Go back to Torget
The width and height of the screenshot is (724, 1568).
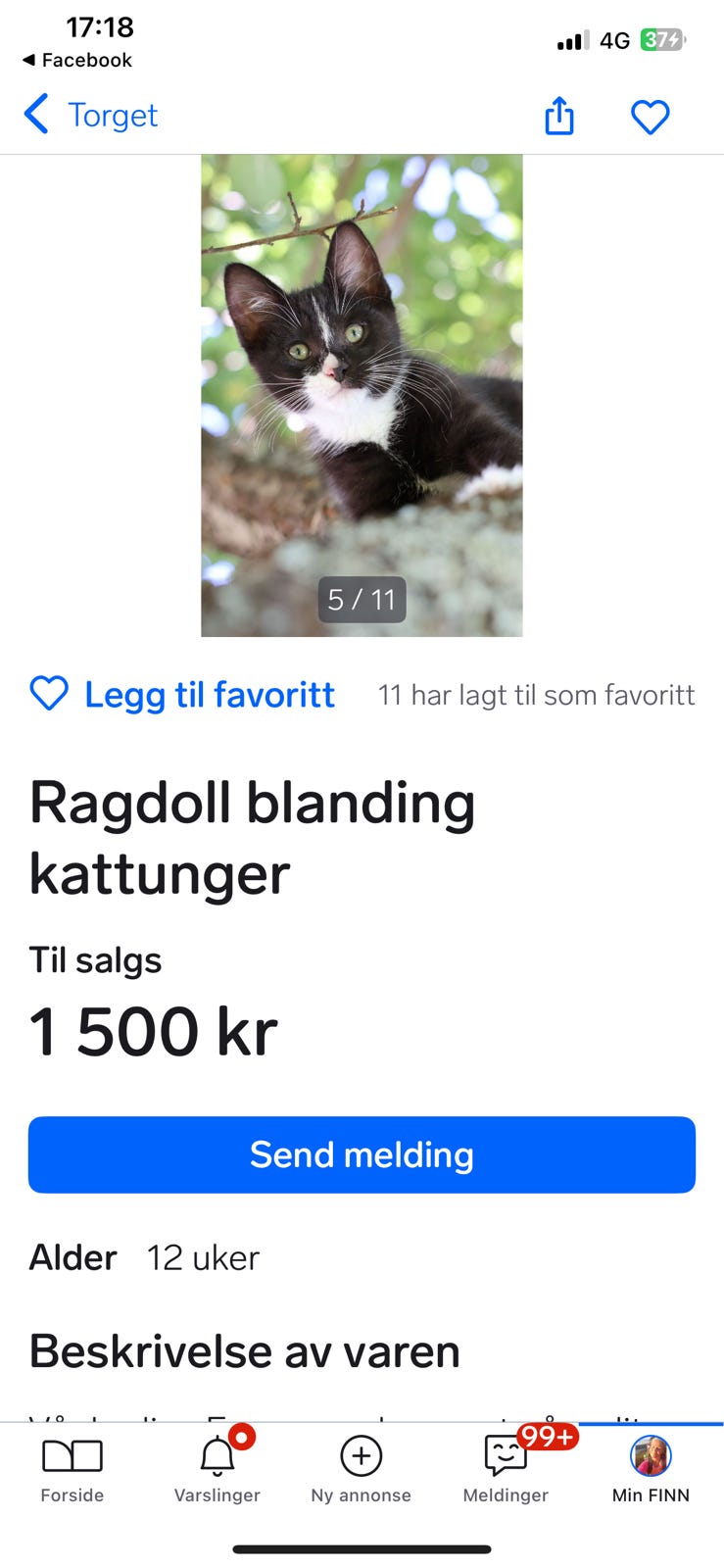[x=91, y=116]
